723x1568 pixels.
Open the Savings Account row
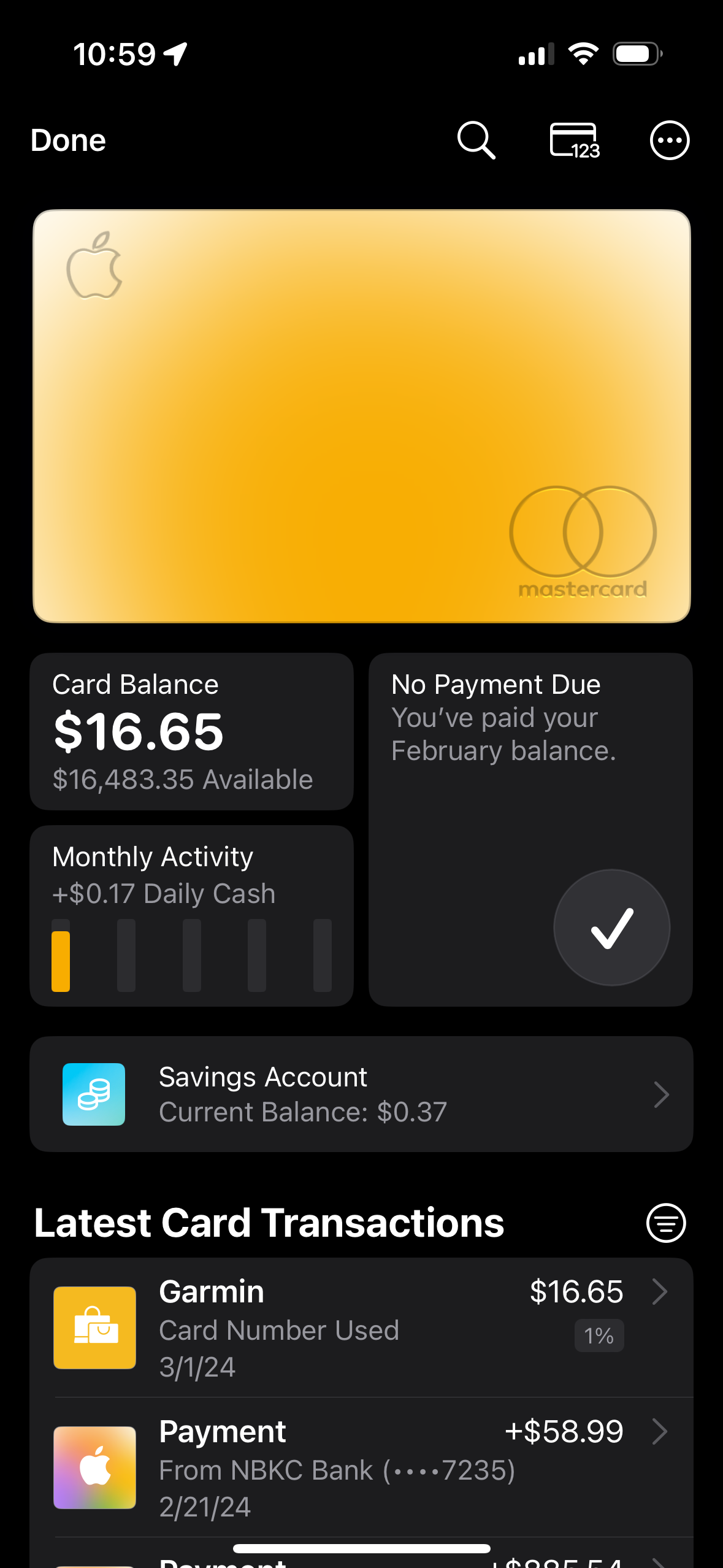click(361, 1094)
